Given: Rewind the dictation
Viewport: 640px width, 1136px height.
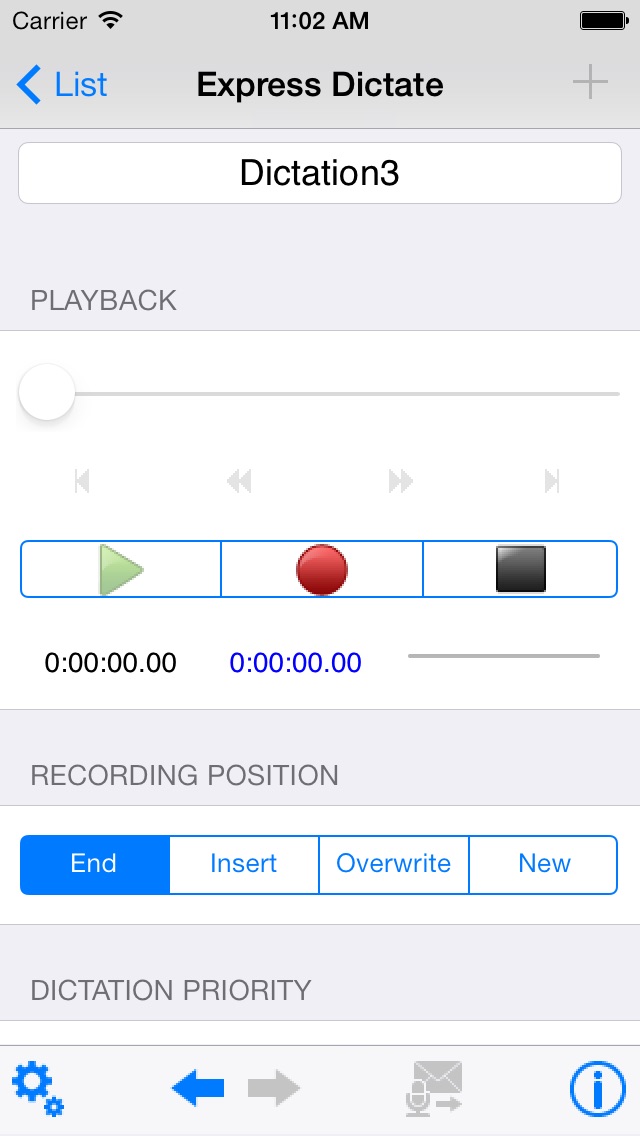Looking at the screenshot, I should click(239, 480).
